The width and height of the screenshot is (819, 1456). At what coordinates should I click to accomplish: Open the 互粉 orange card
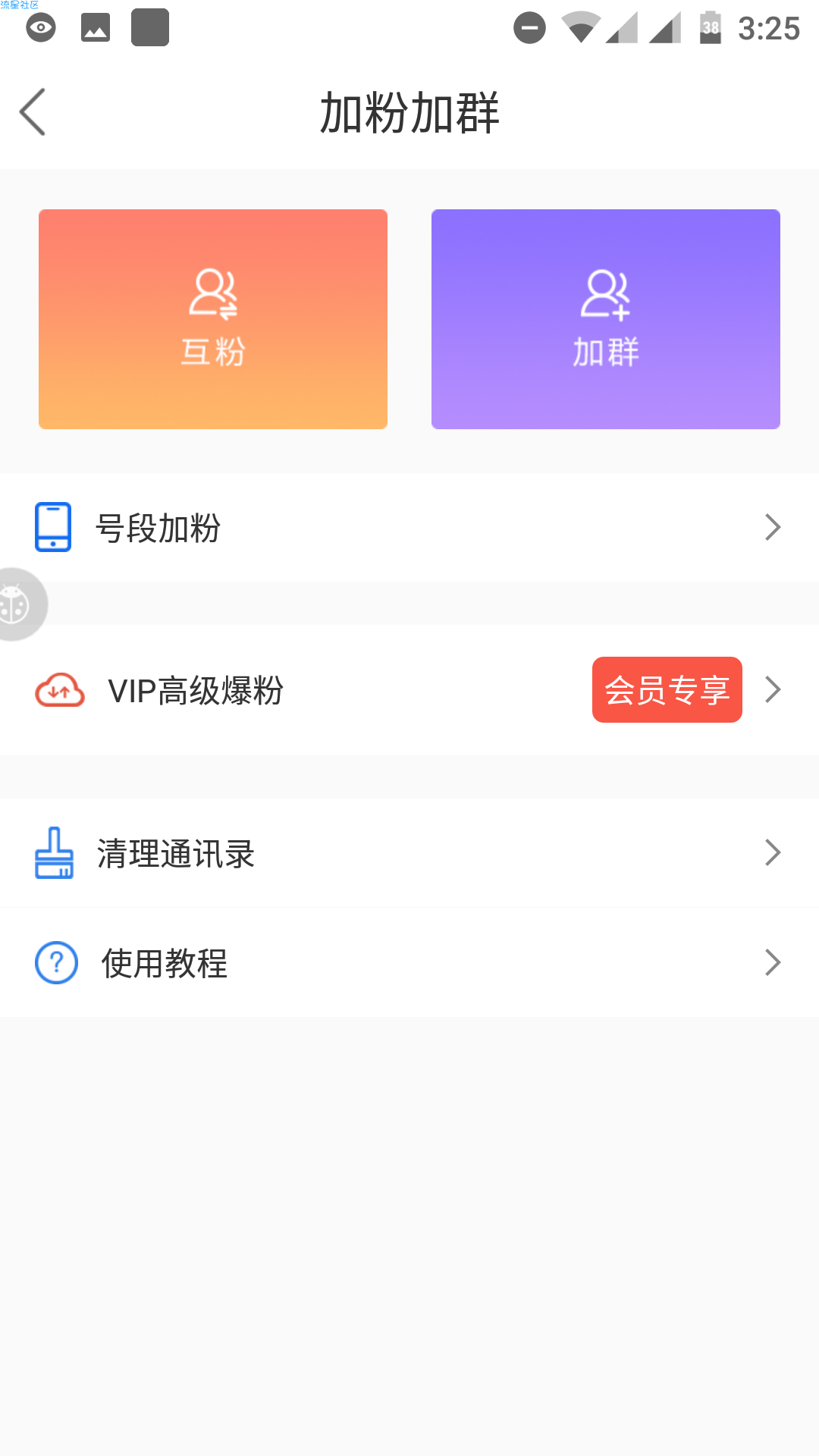pos(213,319)
